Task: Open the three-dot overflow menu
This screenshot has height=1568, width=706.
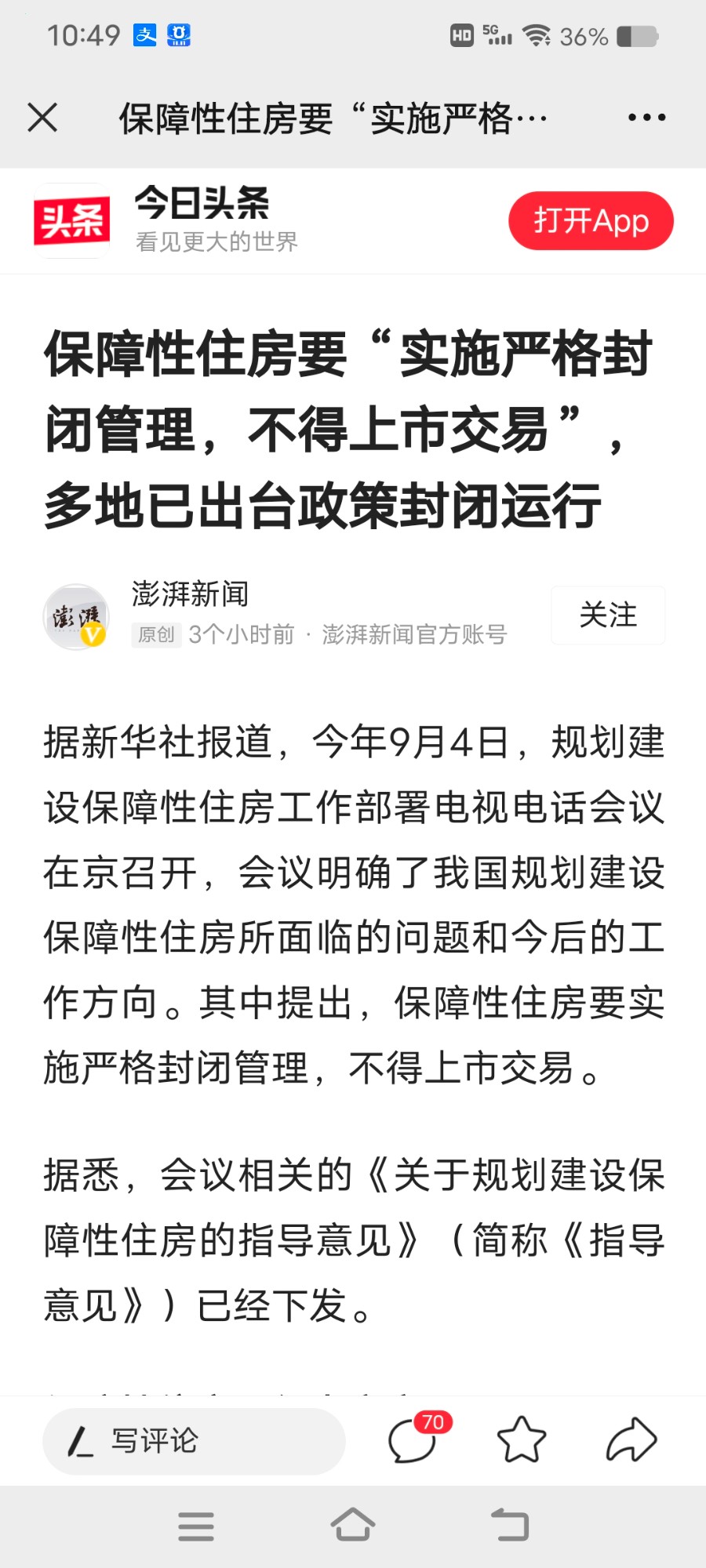Action: tap(646, 118)
